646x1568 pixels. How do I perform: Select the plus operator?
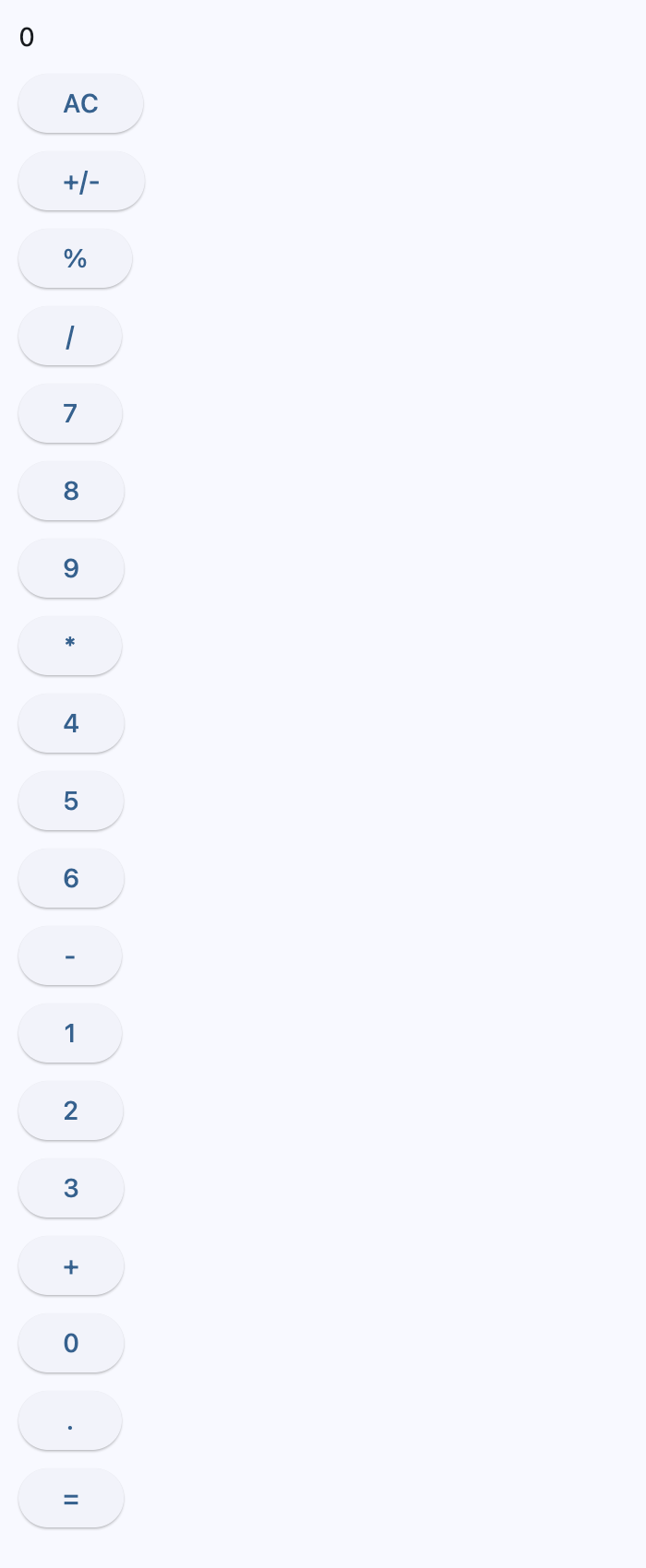coord(71,1265)
